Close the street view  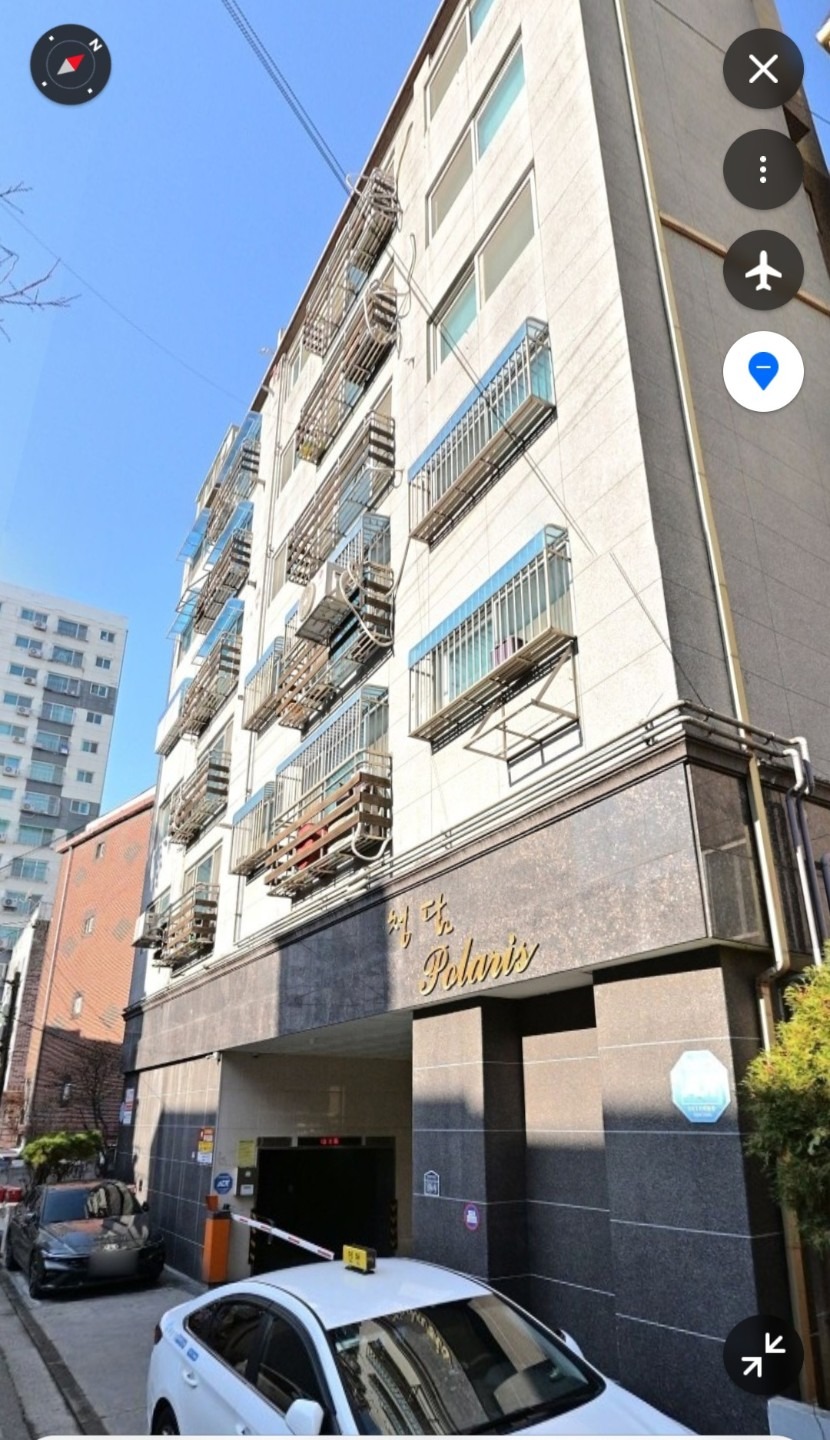point(763,69)
